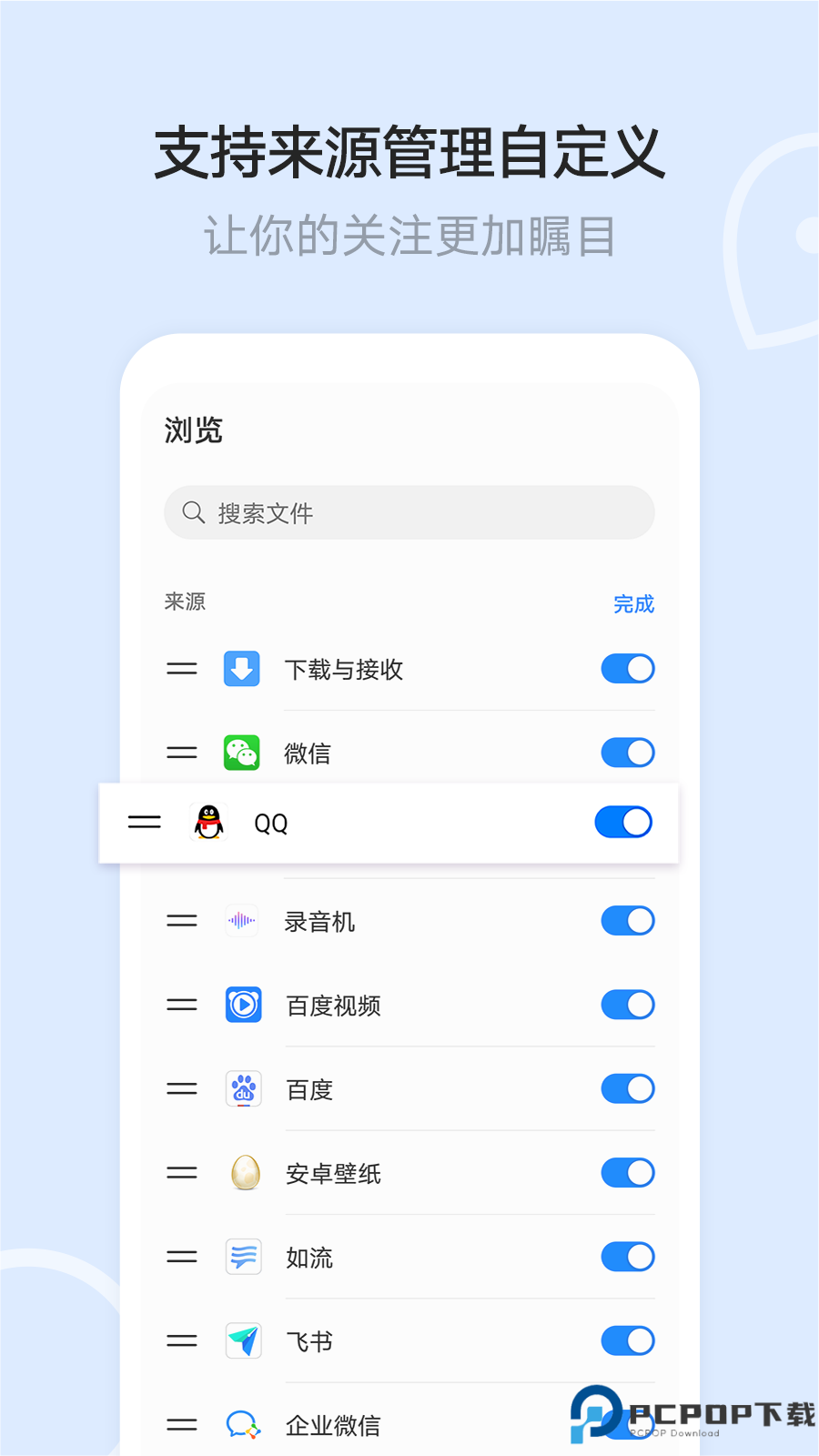Disable the 百度视频 toggle

pos(627,1005)
